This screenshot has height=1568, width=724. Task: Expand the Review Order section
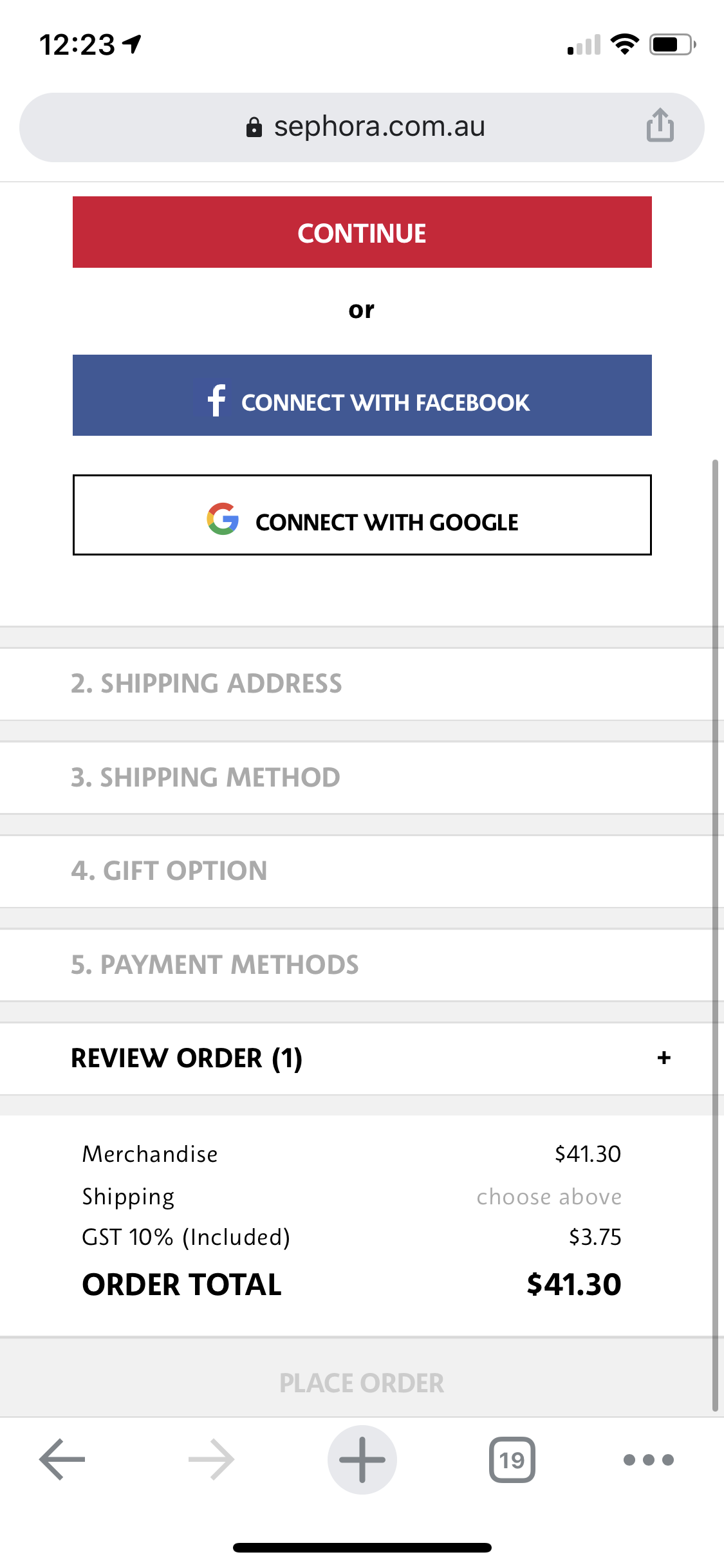click(x=362, y=1058)
